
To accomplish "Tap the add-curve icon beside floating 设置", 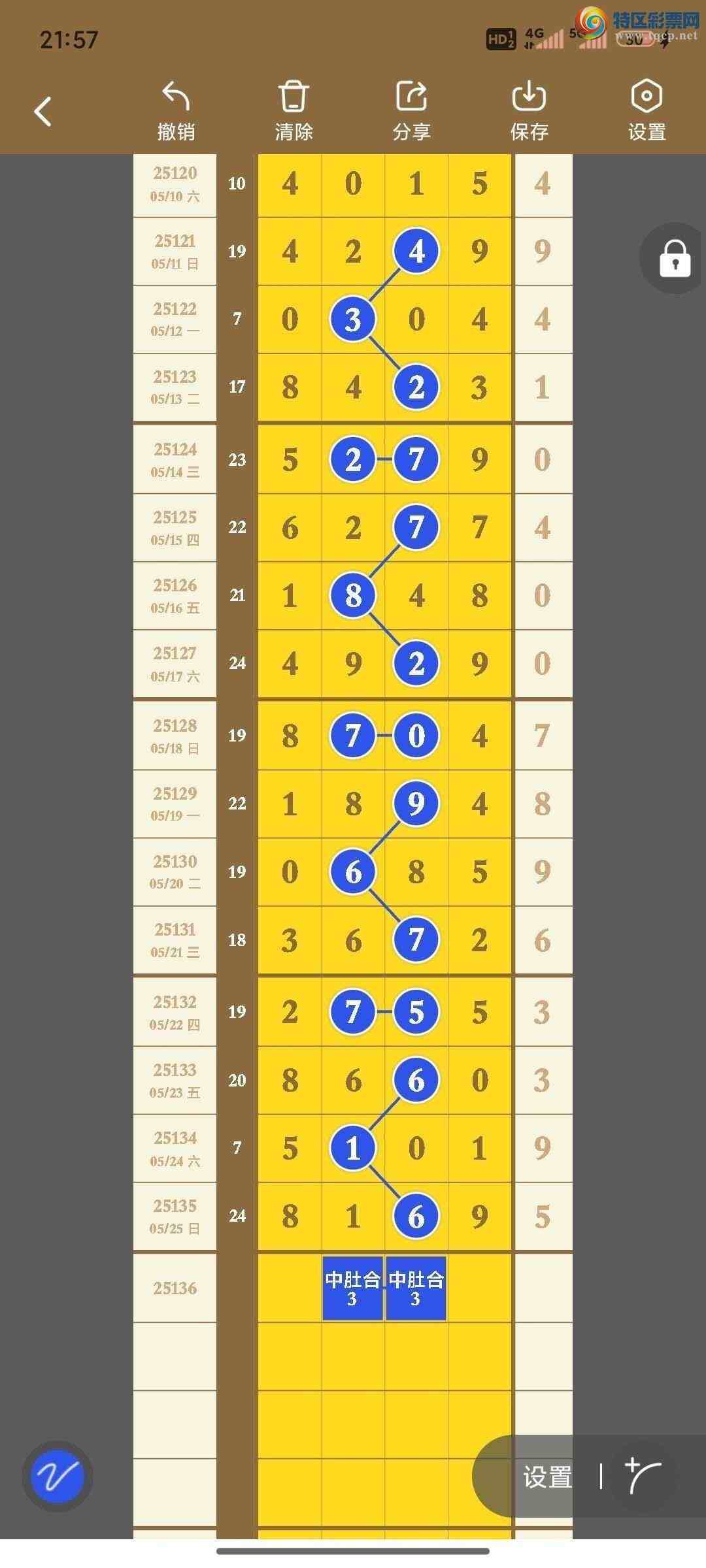I will [x=643, y=1475].
